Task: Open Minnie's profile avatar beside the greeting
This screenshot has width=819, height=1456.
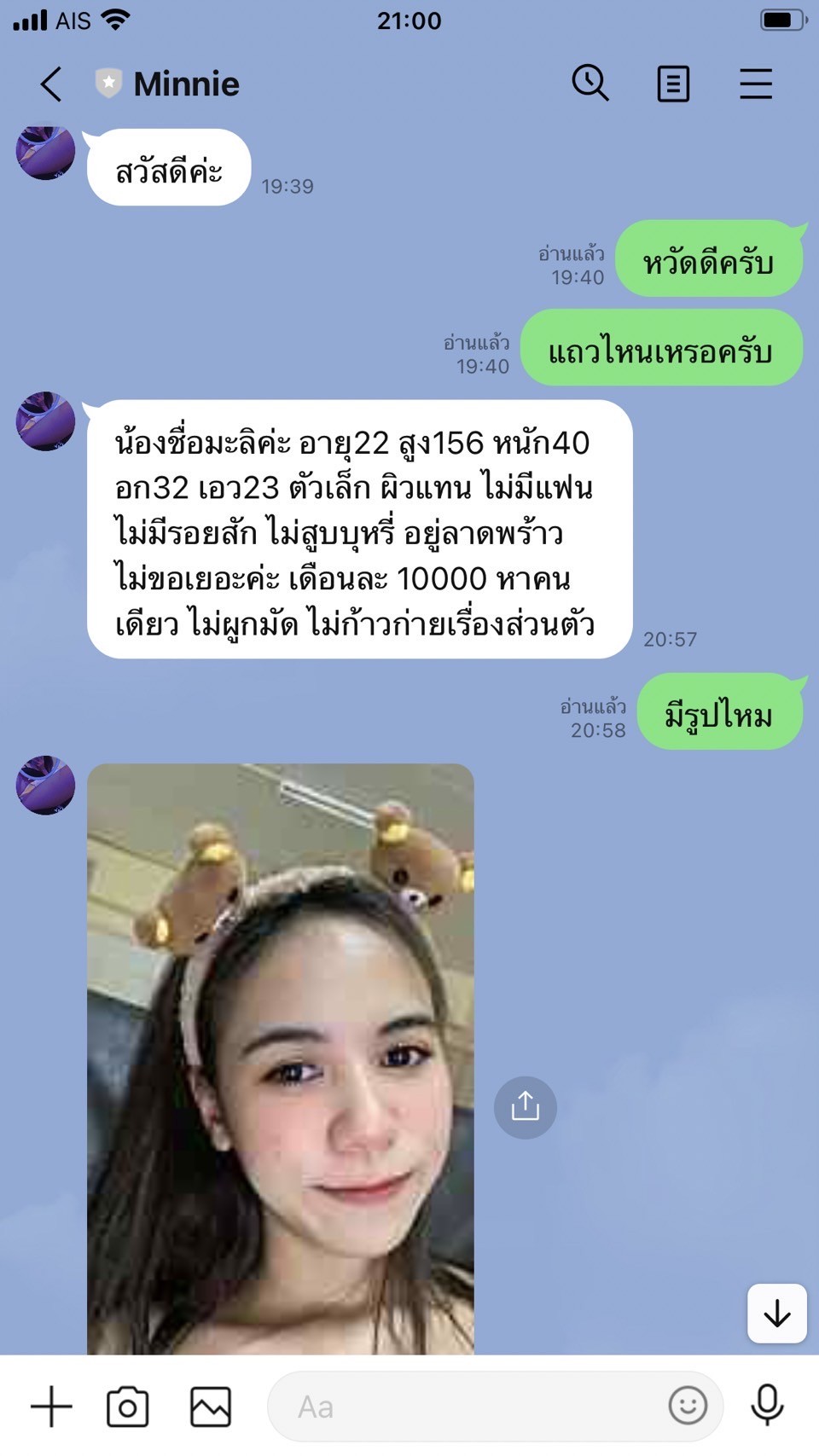Action: tap(46, 153)
